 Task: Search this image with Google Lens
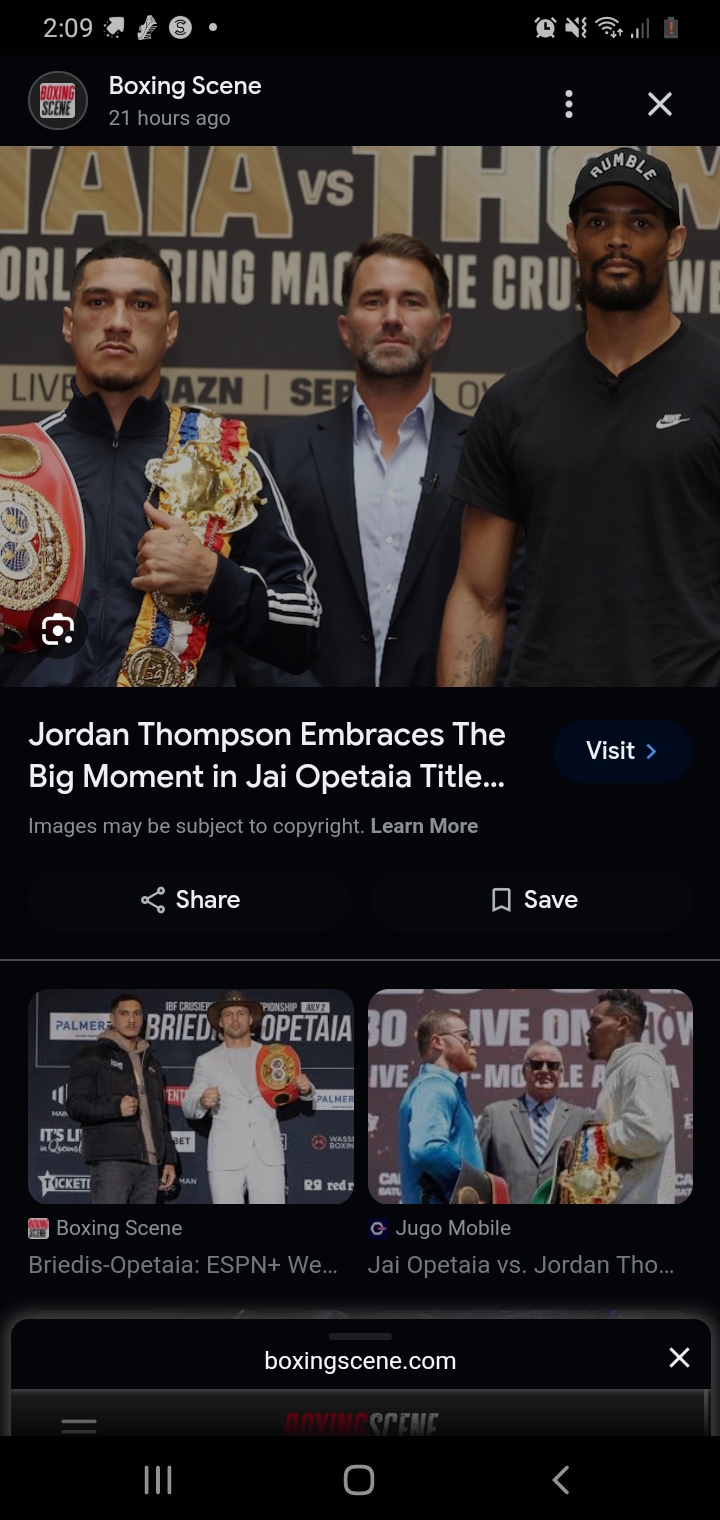pos(58,630)
